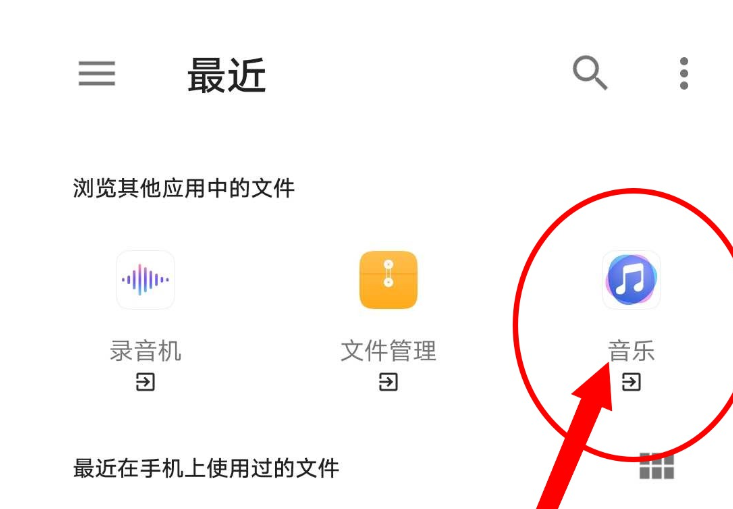Viewport: 733px width, 509px height.
Task: Switch to grid view layout
Action: [x=657, y=466]
